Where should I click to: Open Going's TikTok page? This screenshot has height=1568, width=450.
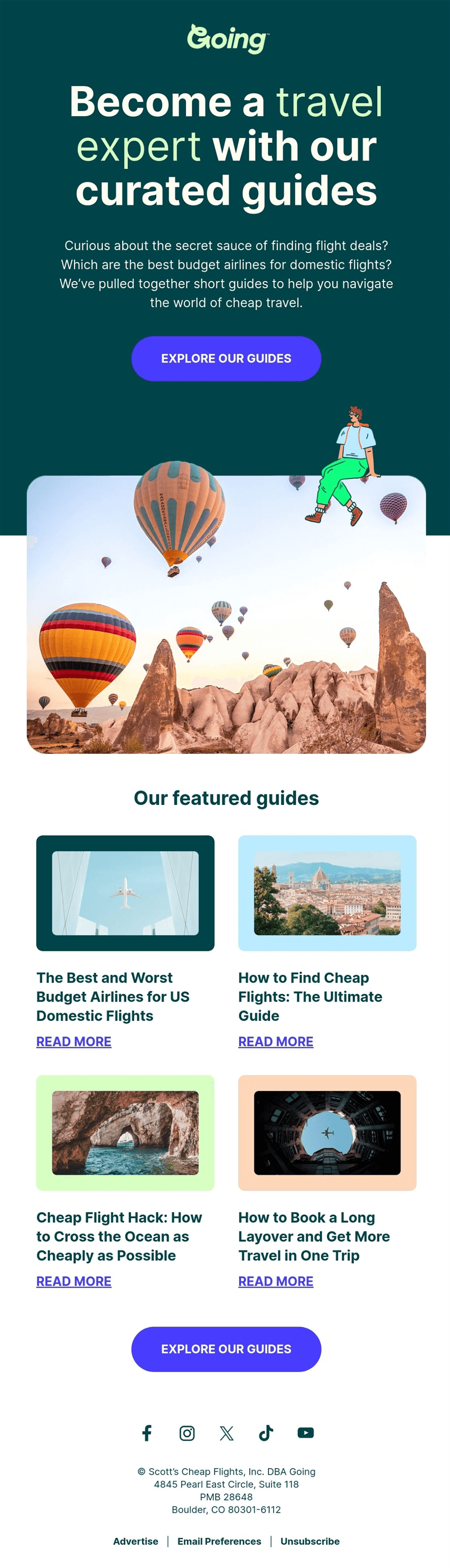(266, 1433)
